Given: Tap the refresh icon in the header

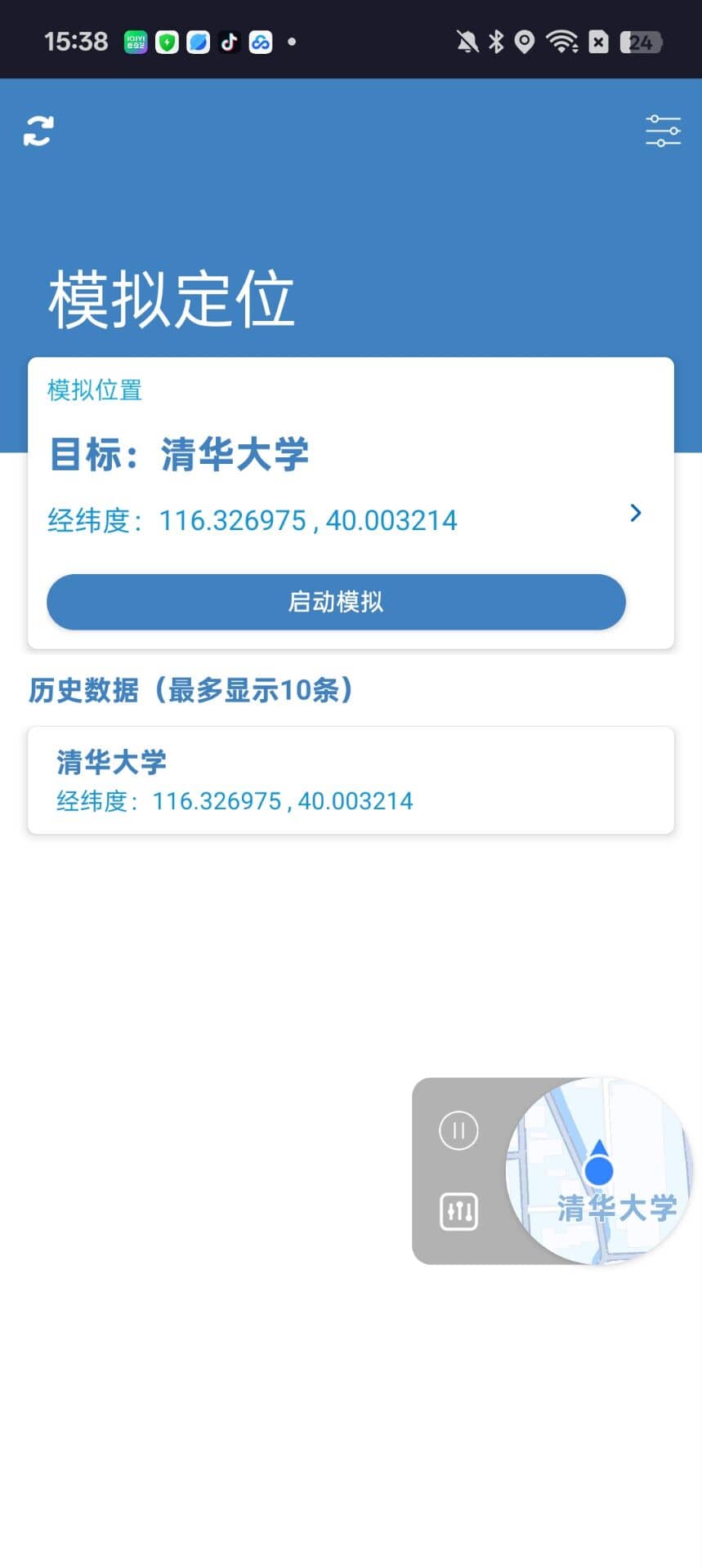Looking at the screenshot, I should [x=38, y=131].
